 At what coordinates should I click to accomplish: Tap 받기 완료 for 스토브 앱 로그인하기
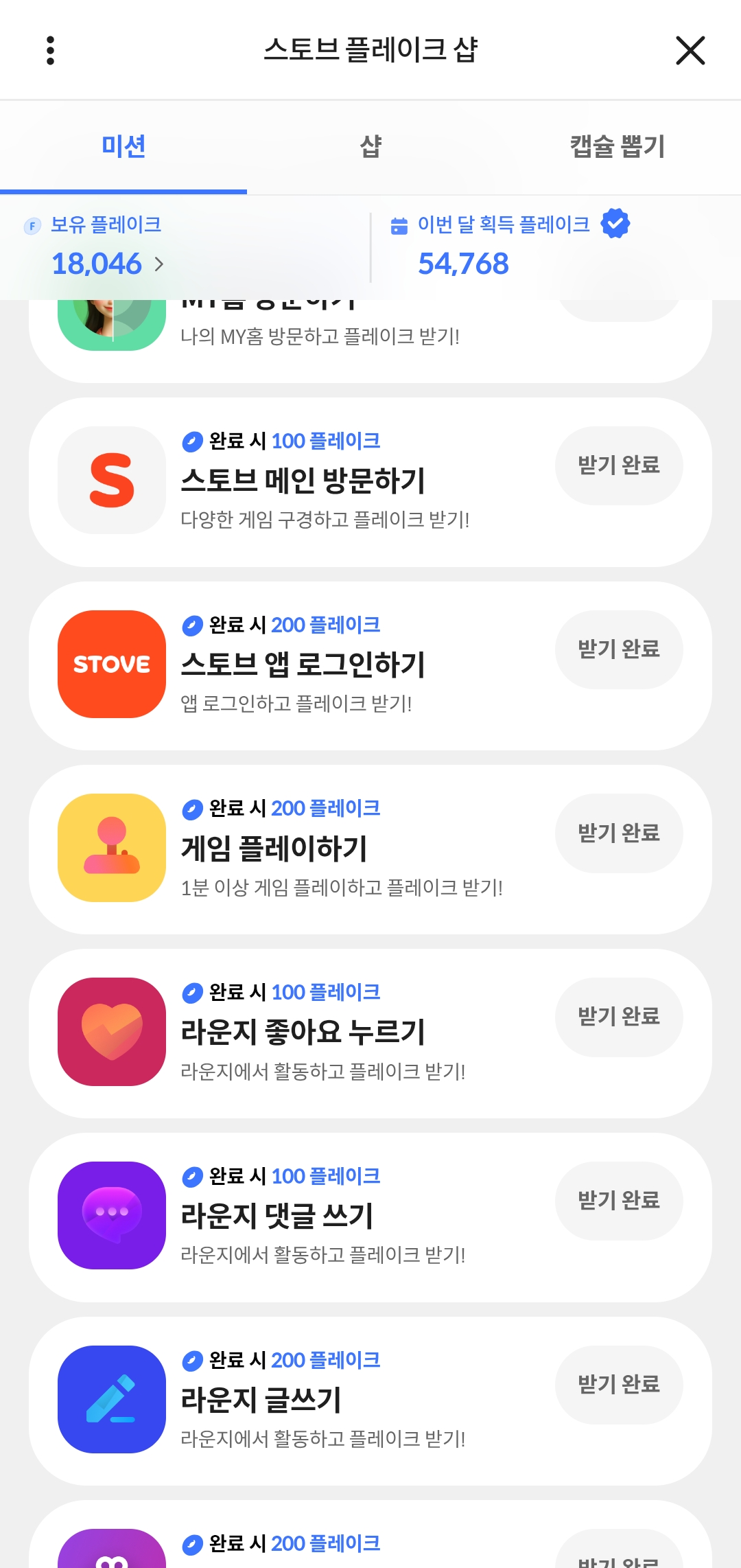pyautogui.click(x=619, y=649)
